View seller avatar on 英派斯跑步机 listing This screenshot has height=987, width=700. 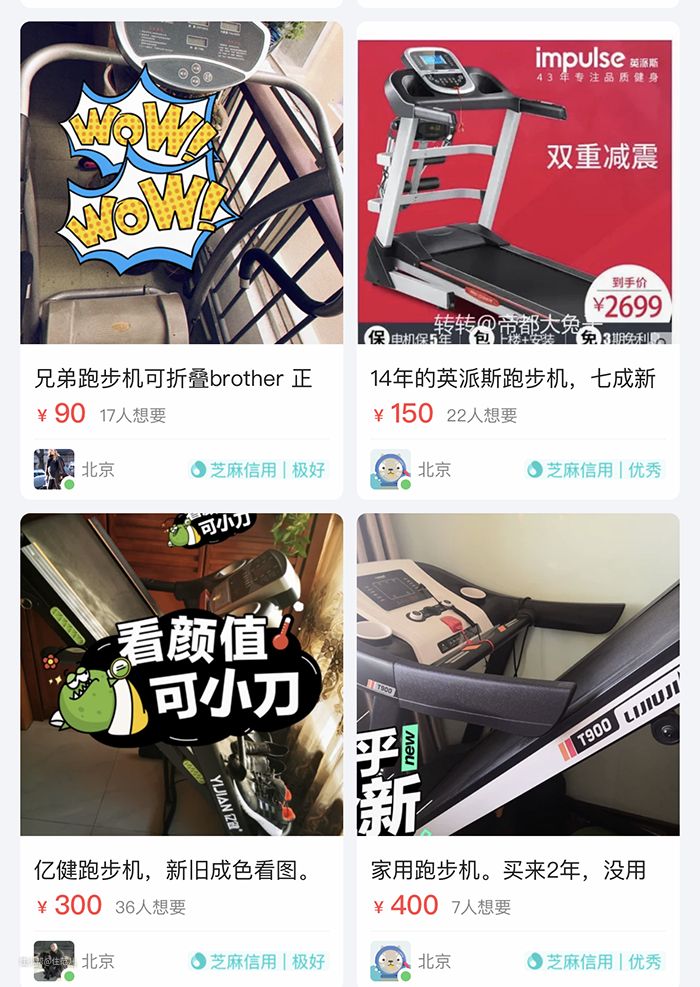coord(390,469)
